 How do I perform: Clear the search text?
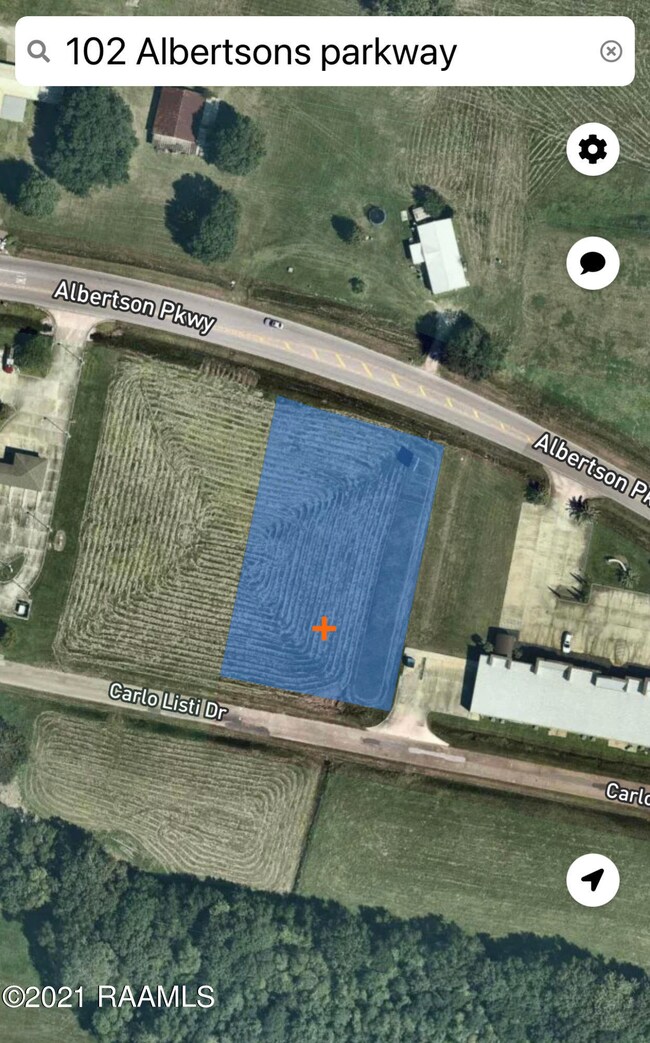point(611,51)
